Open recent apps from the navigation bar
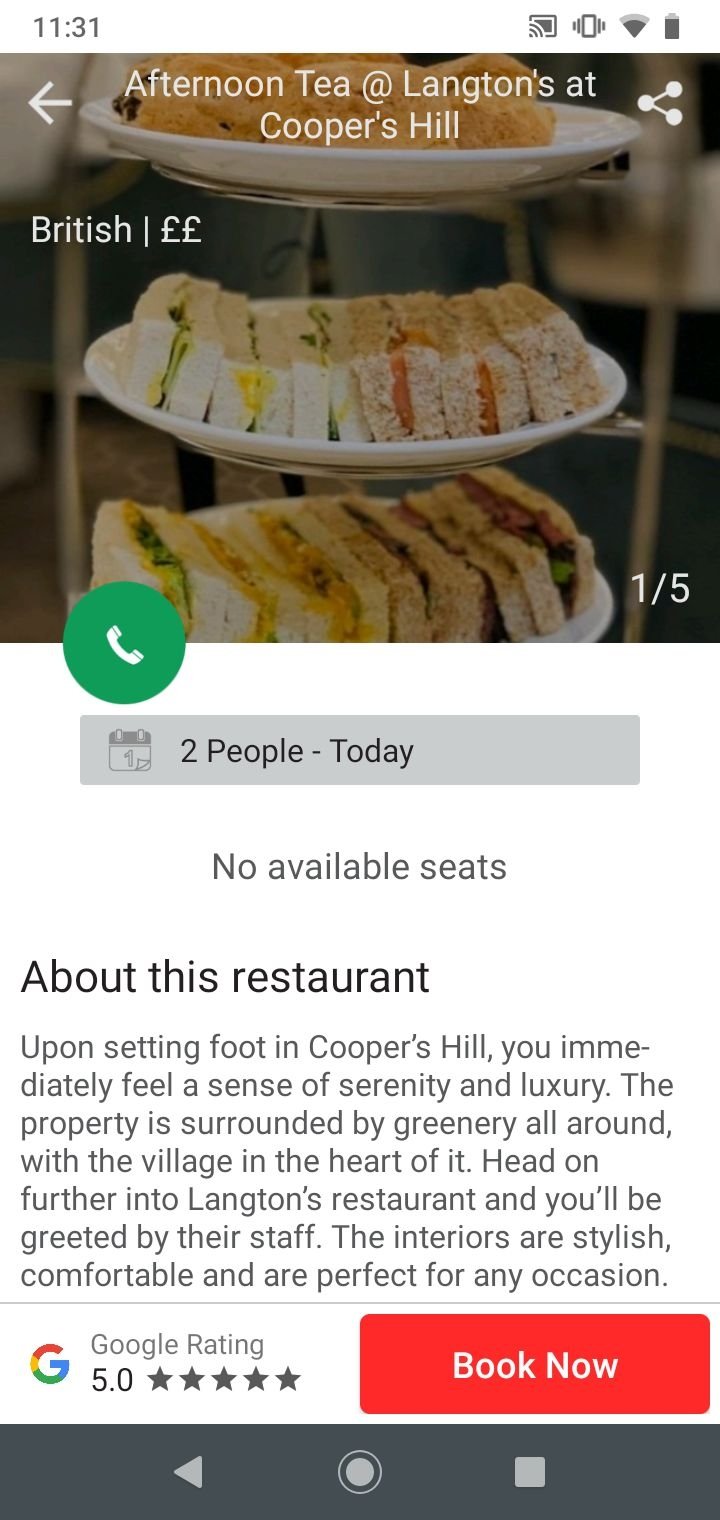The width and height of the screenshot is (720, 1520). tap(529, 1472)
